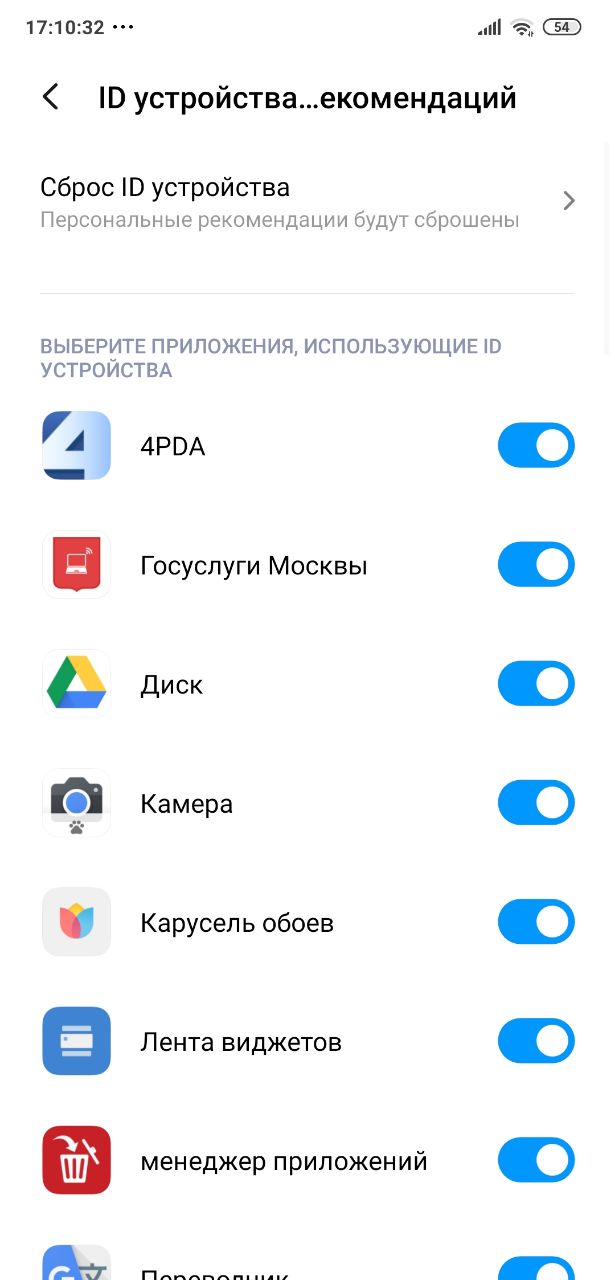
Task: Turn off the 4PDA toggle
Action: pos(536,446)
